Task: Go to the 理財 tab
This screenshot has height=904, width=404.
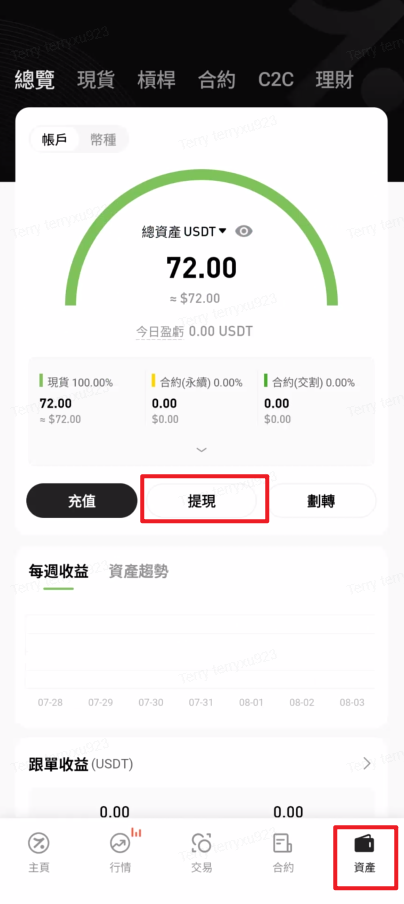Action: tap(334, 80)
